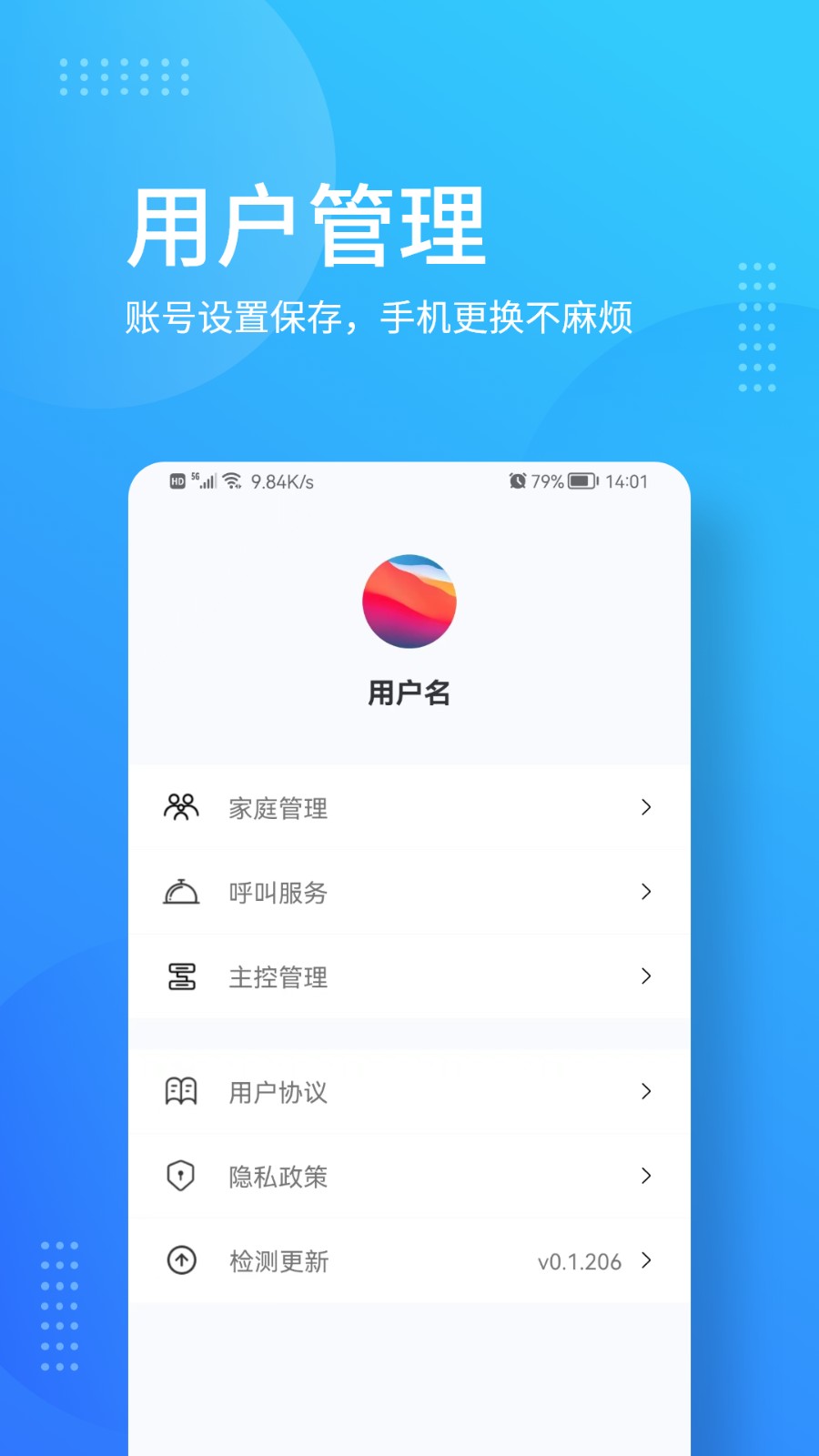The height and width of the screenshot is (1456, 819).
Task: Click the 检测更新 upload arrow icon
Action: 181,1260
